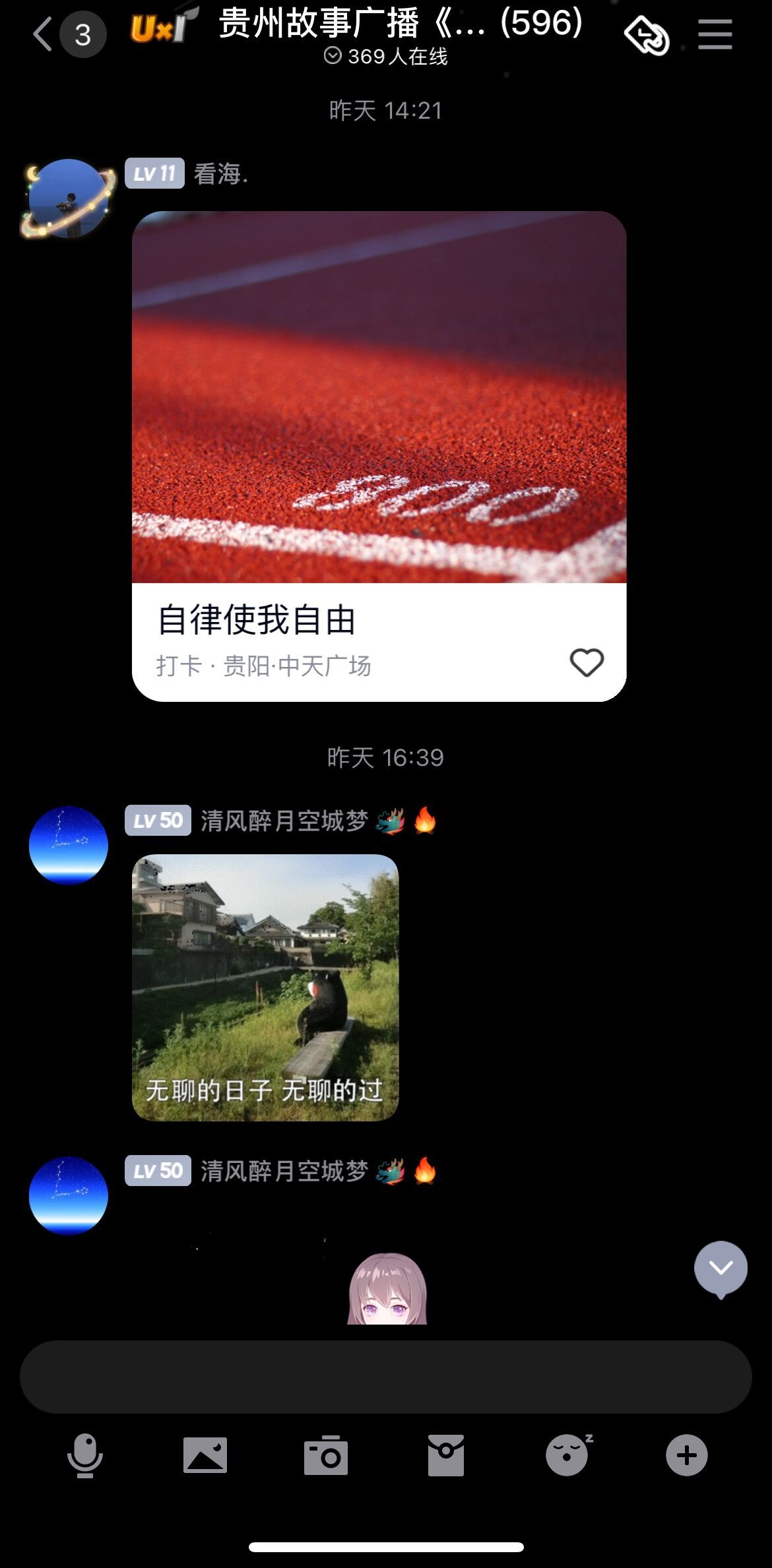Pick a photo from the gallery
Image resolution: width=772 pixels, height=1568 pixels.
coord(205,1455)
